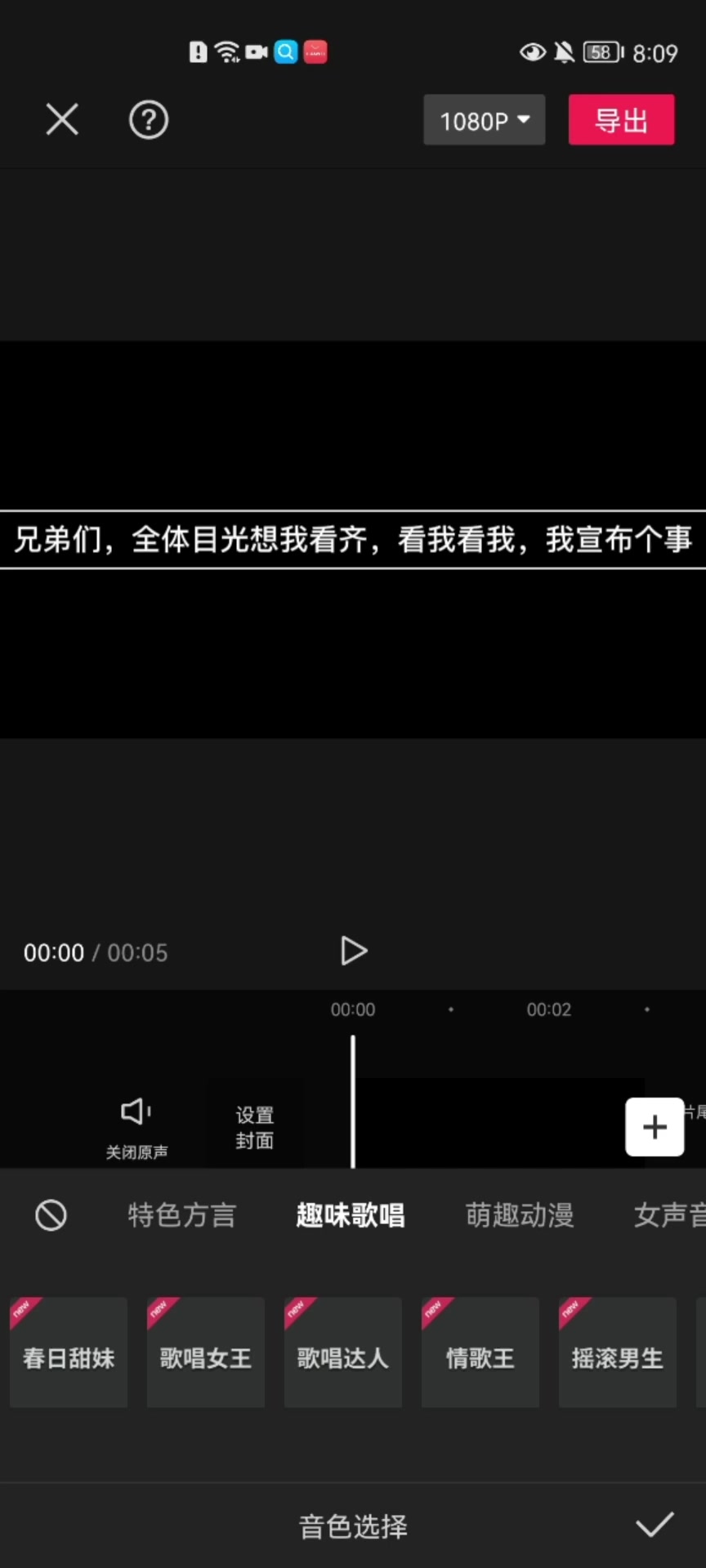The image size is (706, 1568).
Task: Switch to the 萌趣动漫 tab
Action: click(520, 1215)
